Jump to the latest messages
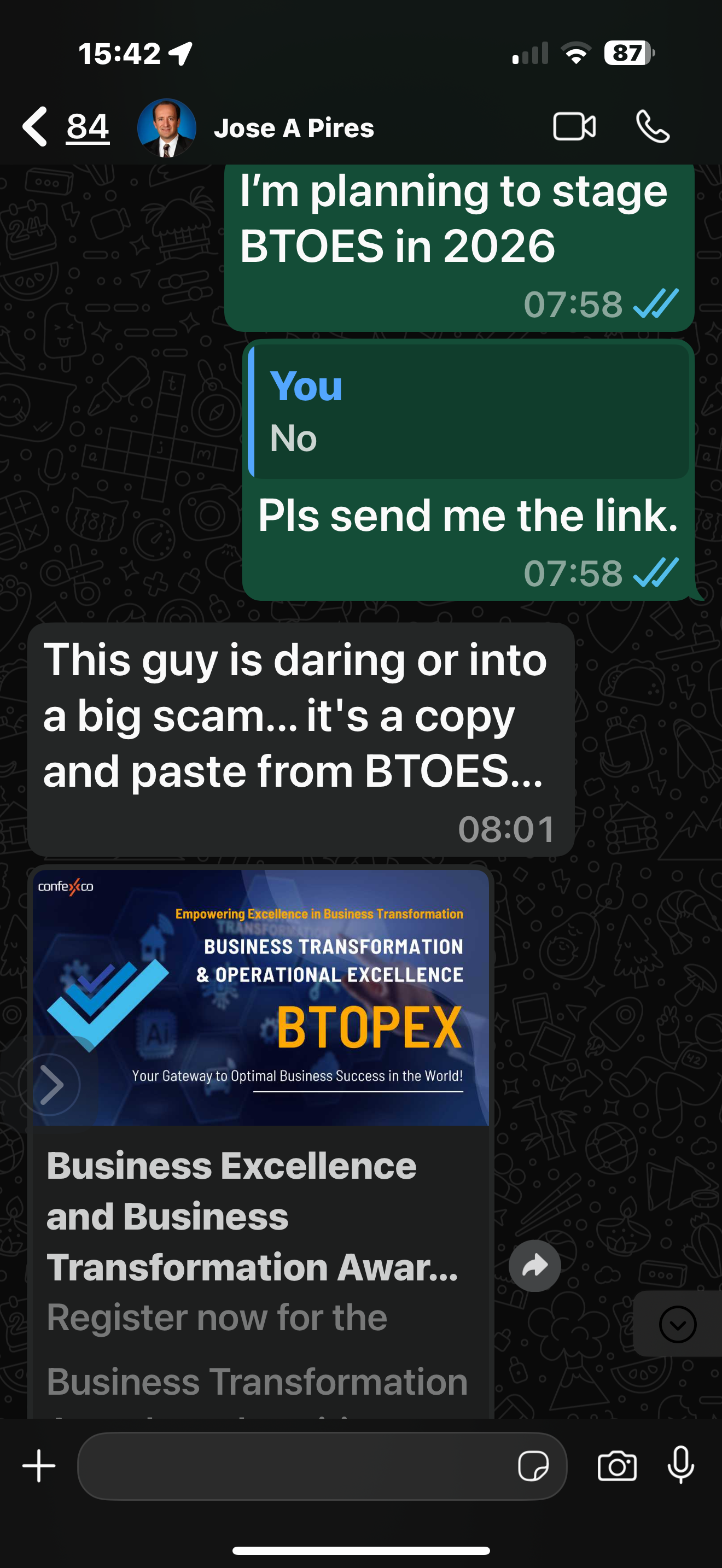 pos(678,1324)
